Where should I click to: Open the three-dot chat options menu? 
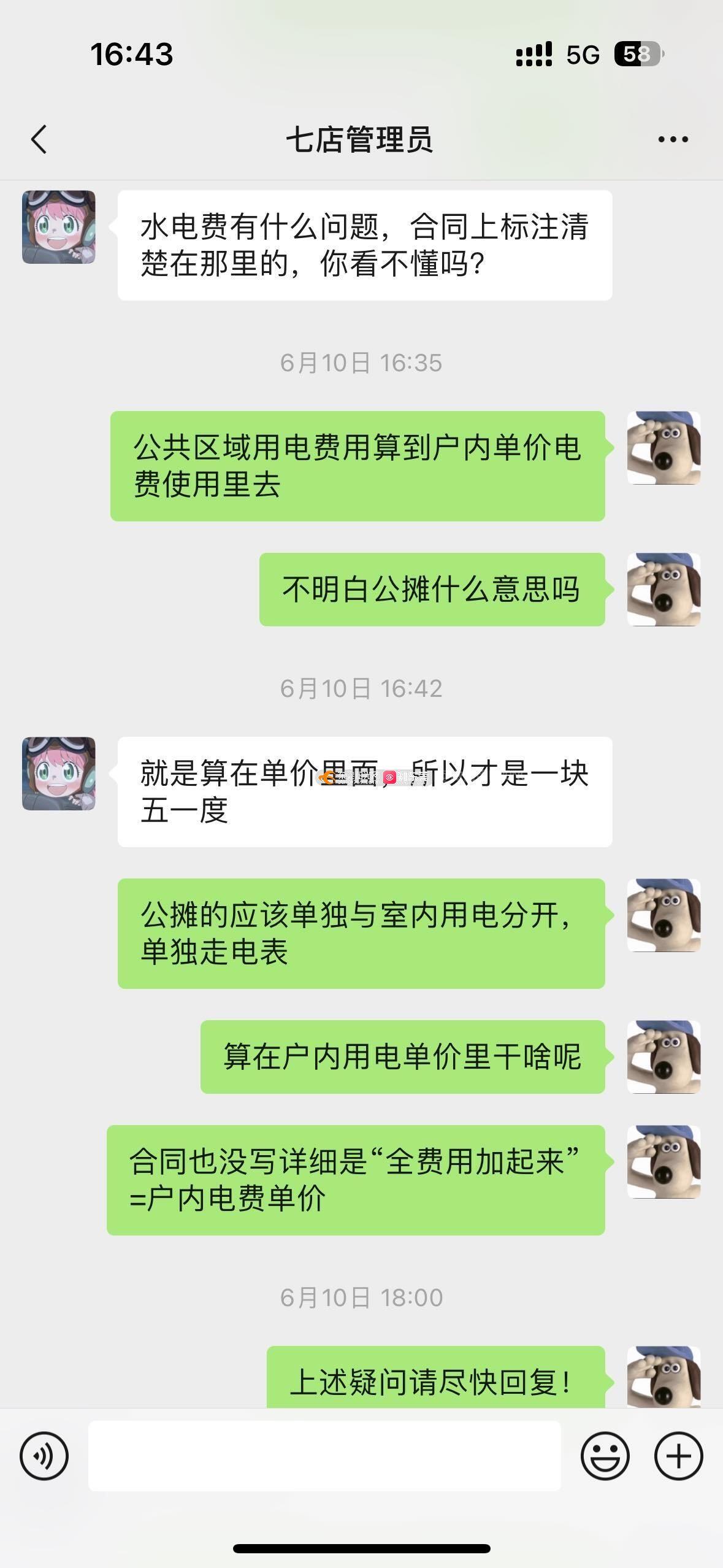(673, 140)
